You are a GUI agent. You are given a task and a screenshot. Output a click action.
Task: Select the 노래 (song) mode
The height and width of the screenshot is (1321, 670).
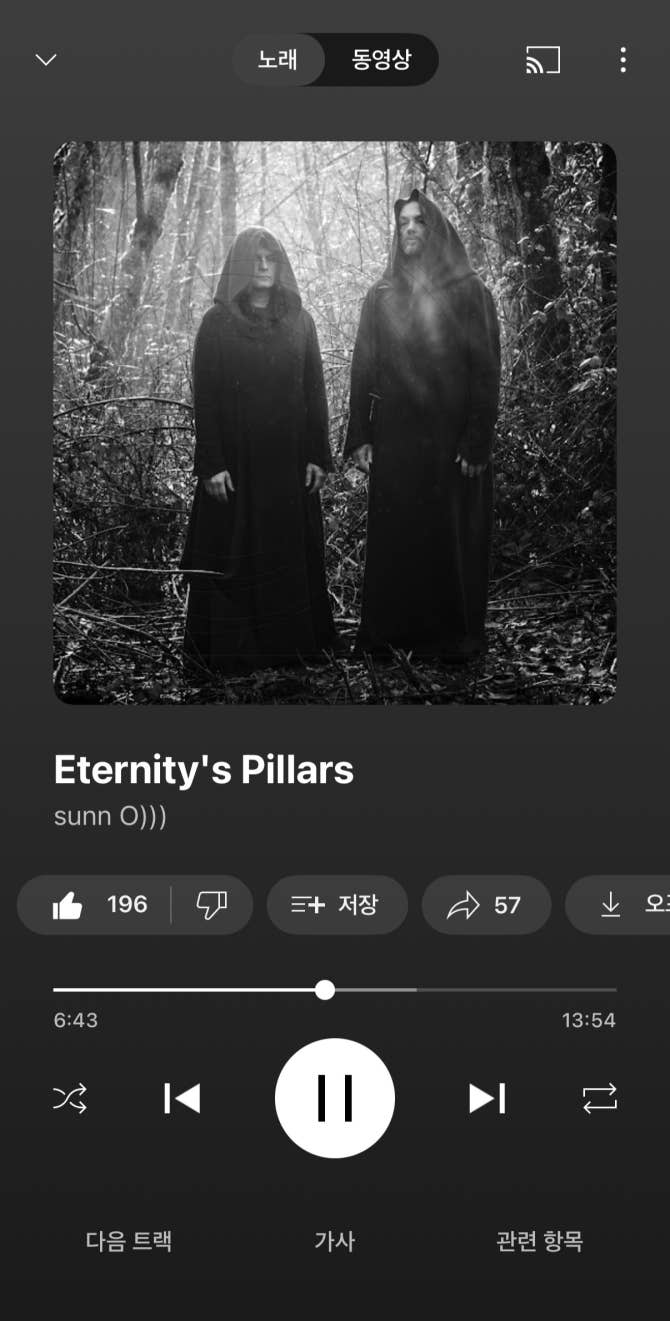[278, 60]
